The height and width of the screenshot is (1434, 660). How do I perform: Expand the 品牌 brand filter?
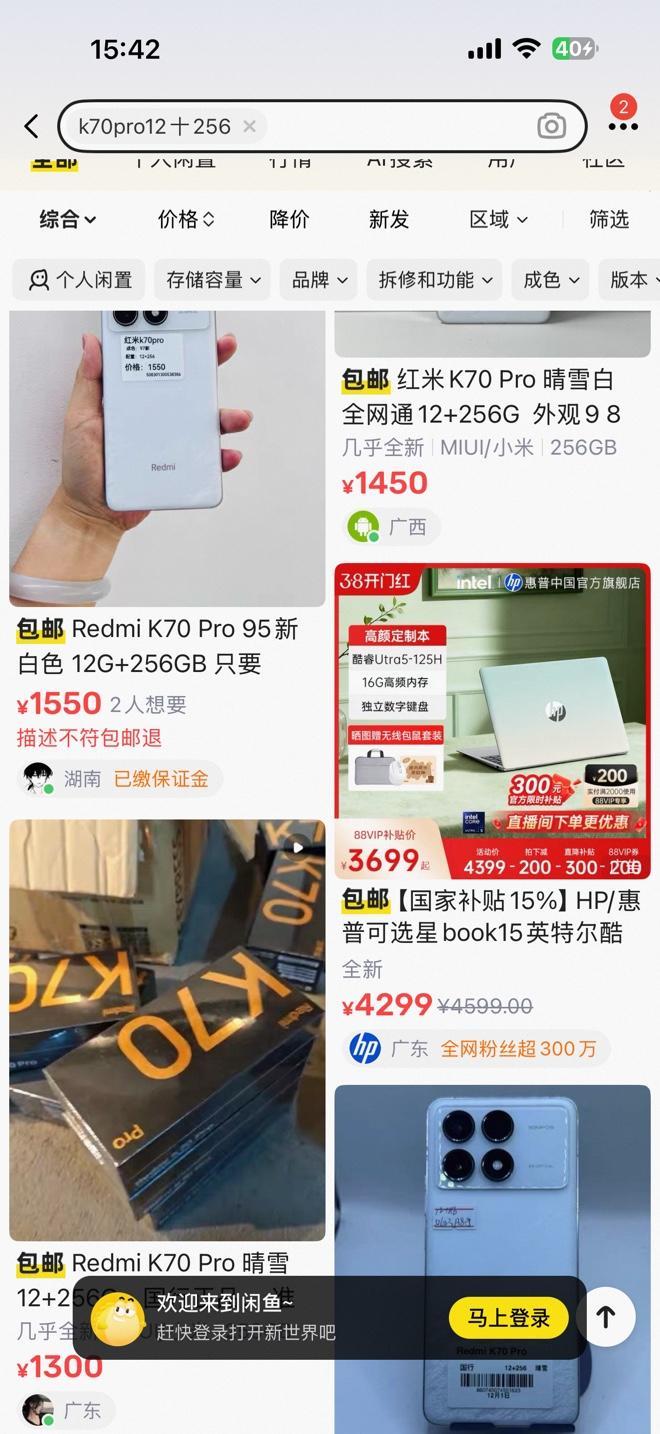tap(319, 280)
